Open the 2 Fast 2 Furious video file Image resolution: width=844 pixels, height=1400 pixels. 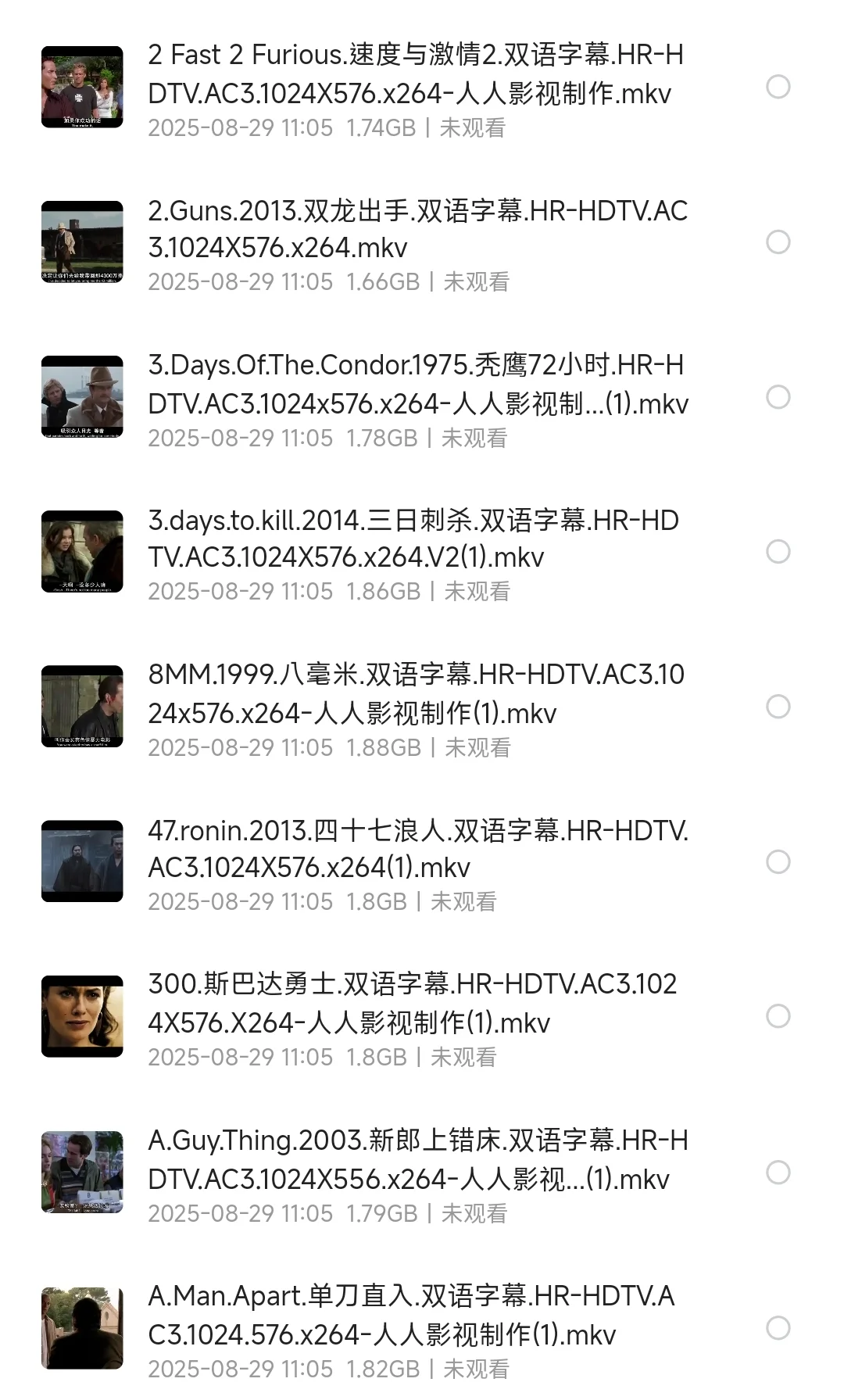(x=414, y=74)
